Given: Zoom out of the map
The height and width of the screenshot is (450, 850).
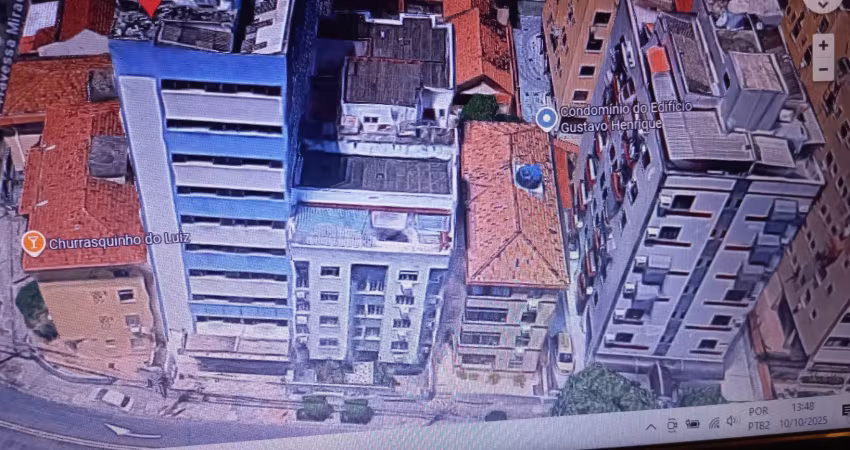Looking at the screenshot, I should click(x=822, y=71).
